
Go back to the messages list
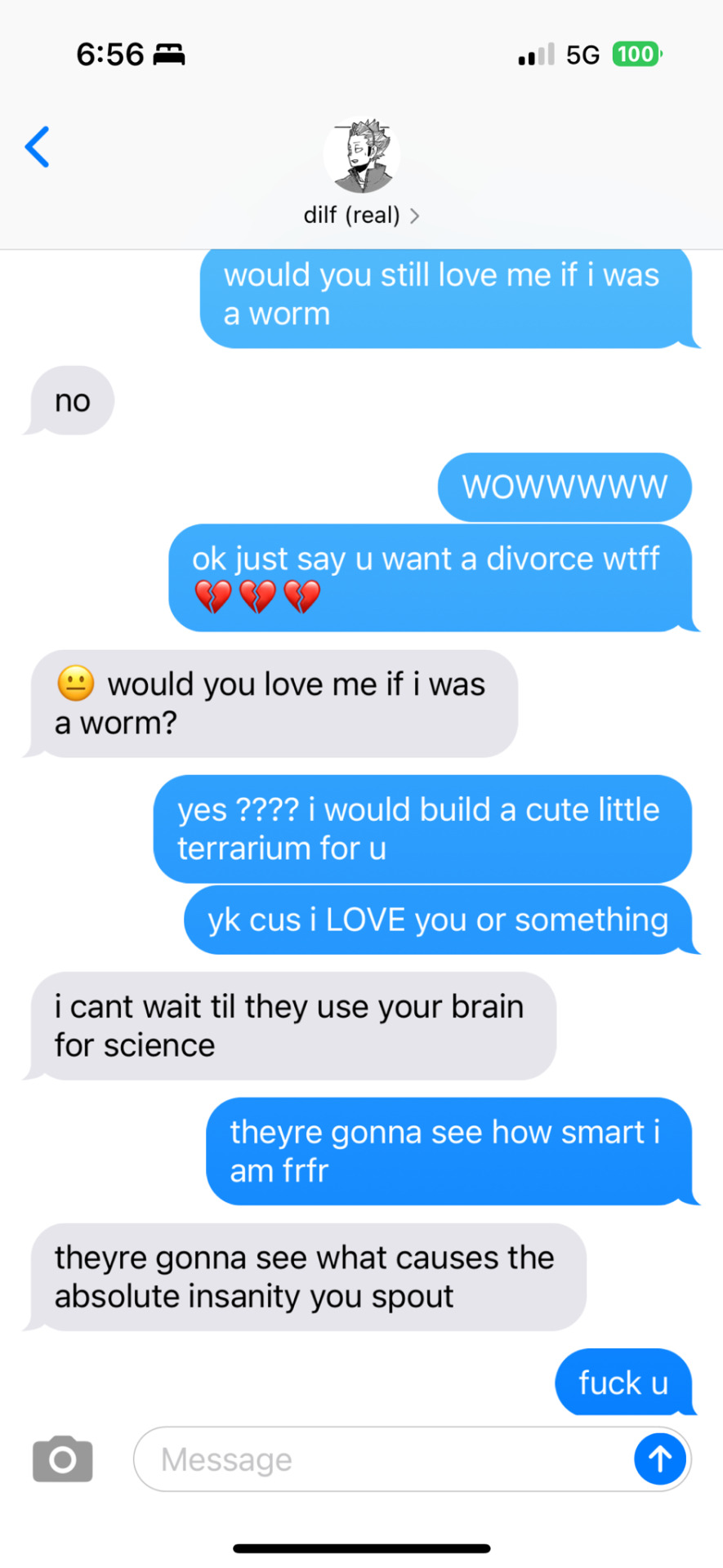coord(38,147)
